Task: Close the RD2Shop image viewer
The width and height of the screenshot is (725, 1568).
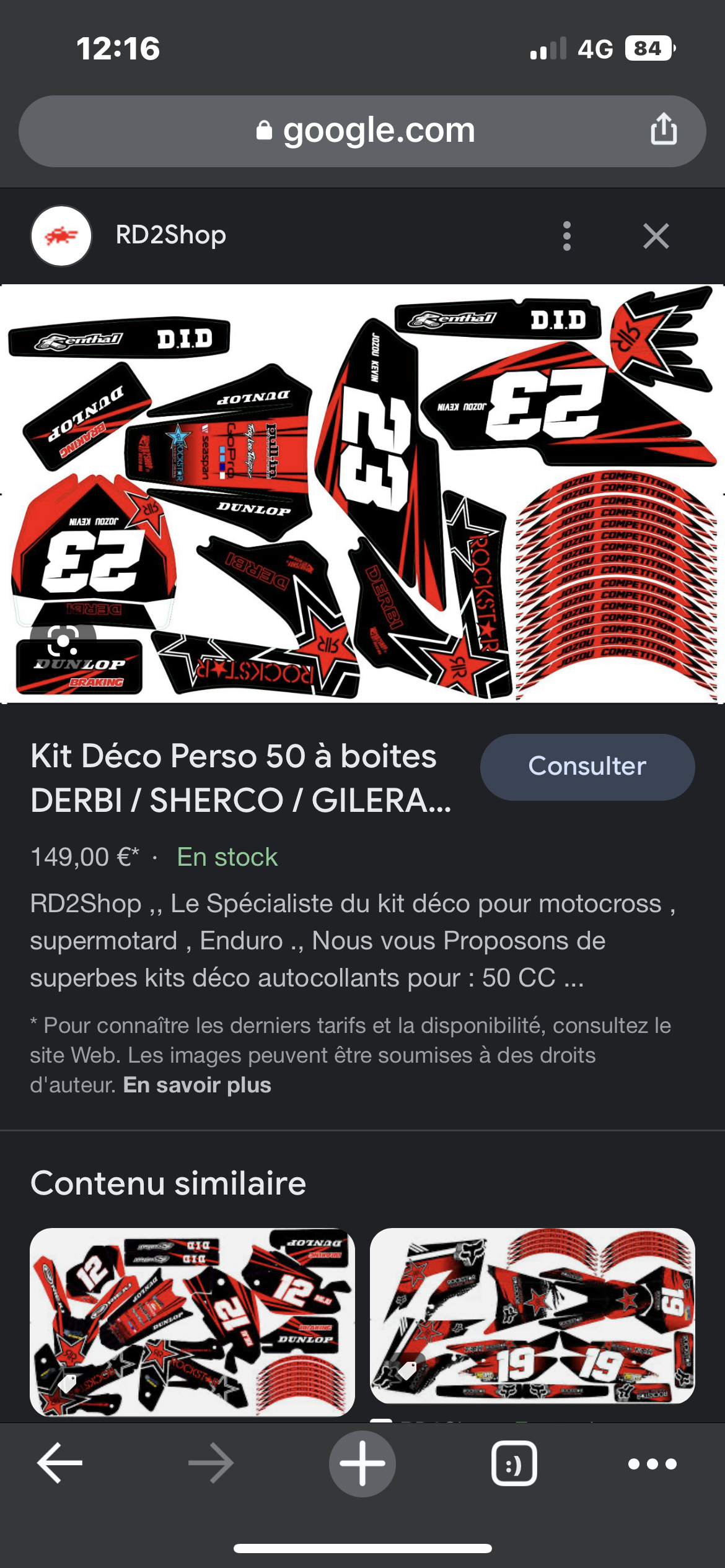Action: tap(656, 236)
